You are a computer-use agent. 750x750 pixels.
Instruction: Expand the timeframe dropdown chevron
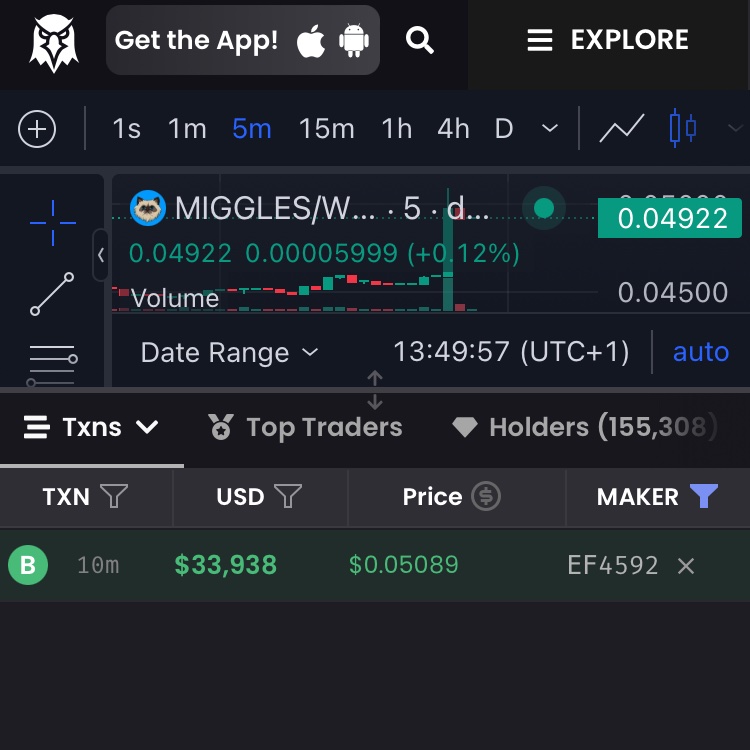(549, 129)
